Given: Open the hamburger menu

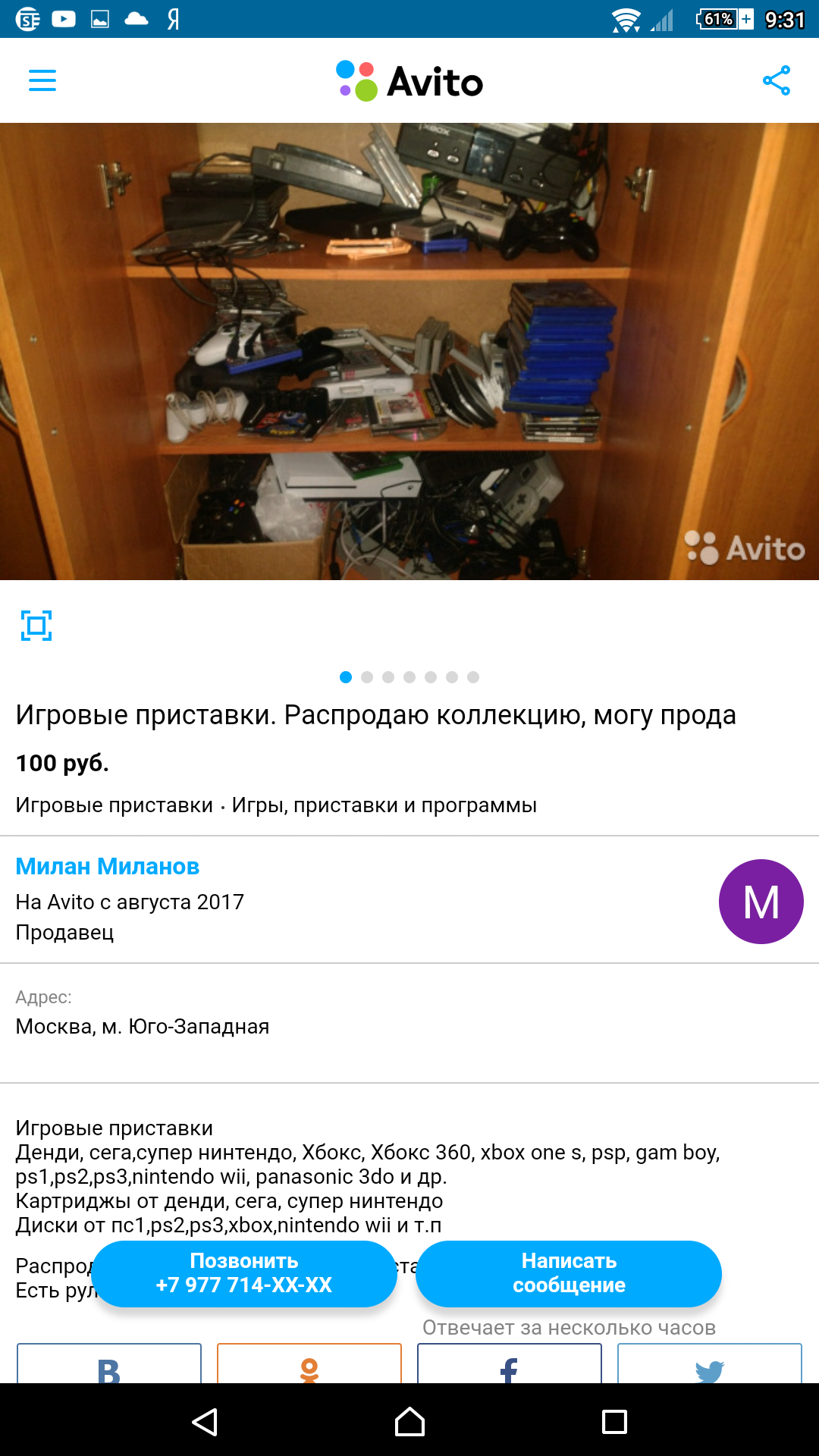Looking at the screenshot, I should tap(42, 80).
